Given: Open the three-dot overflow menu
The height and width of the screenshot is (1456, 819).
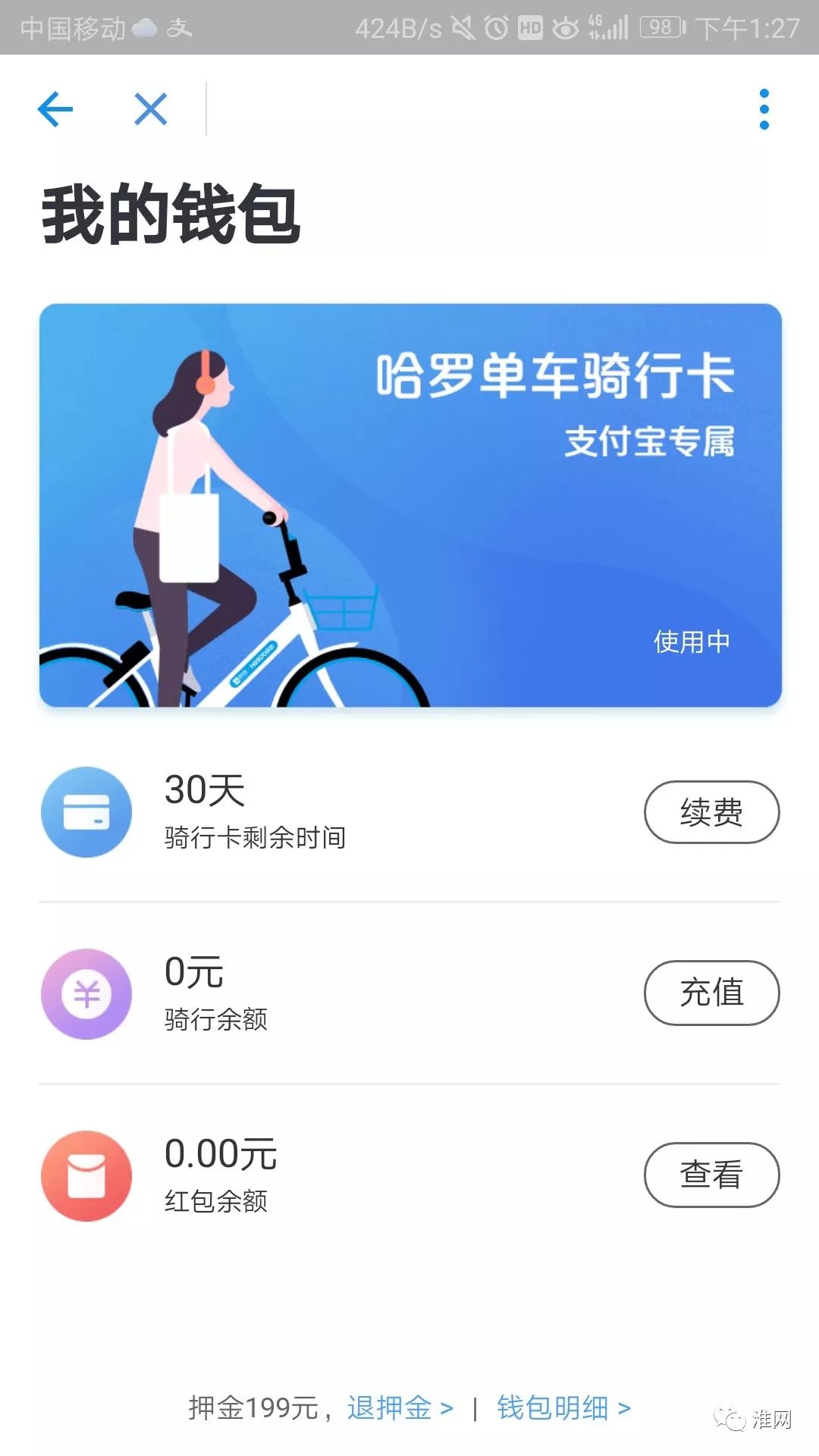Looking at the screenshot, I should 764,109.
